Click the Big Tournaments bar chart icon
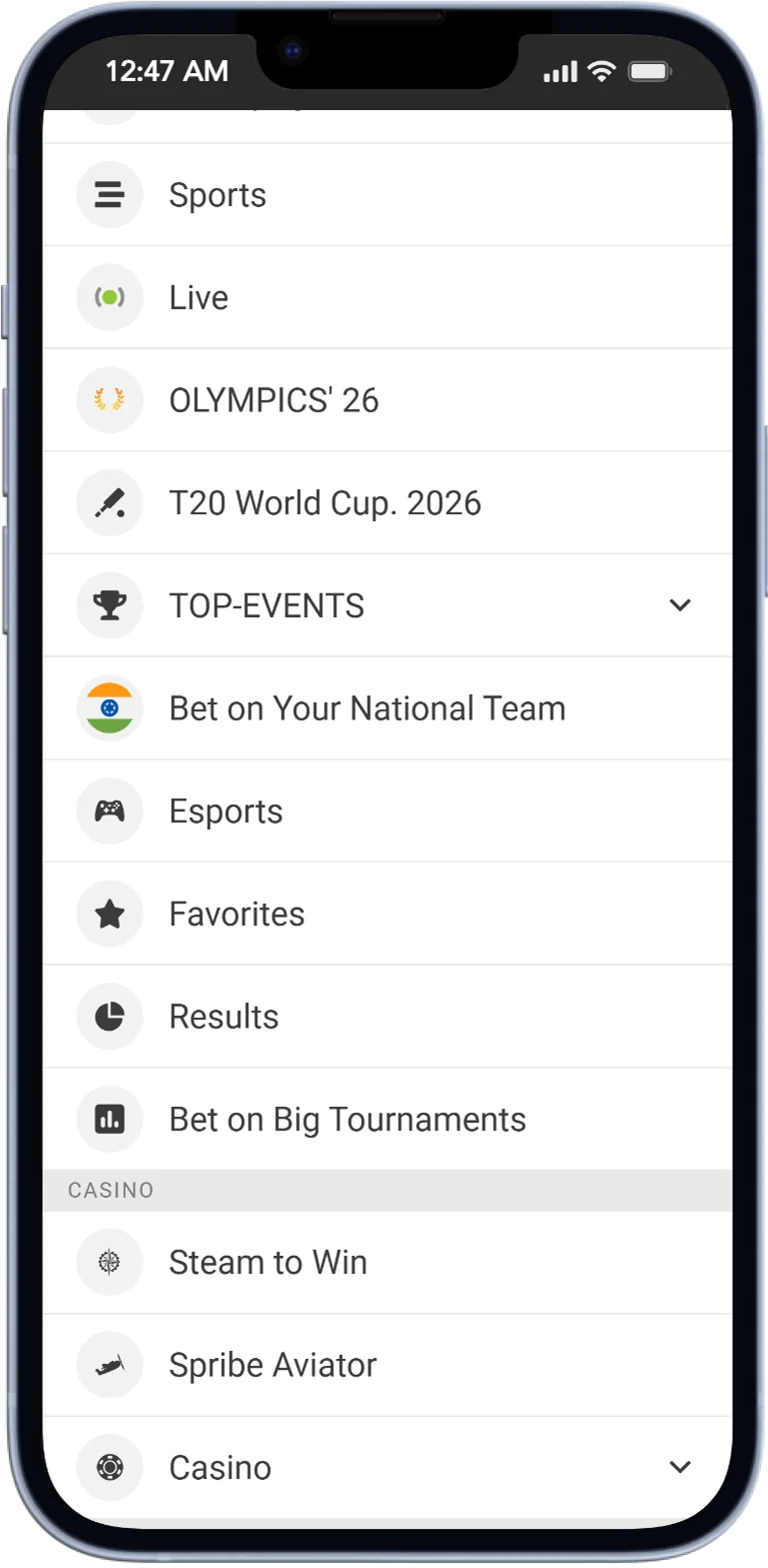768x1568 pixels. pos(109,1119)
